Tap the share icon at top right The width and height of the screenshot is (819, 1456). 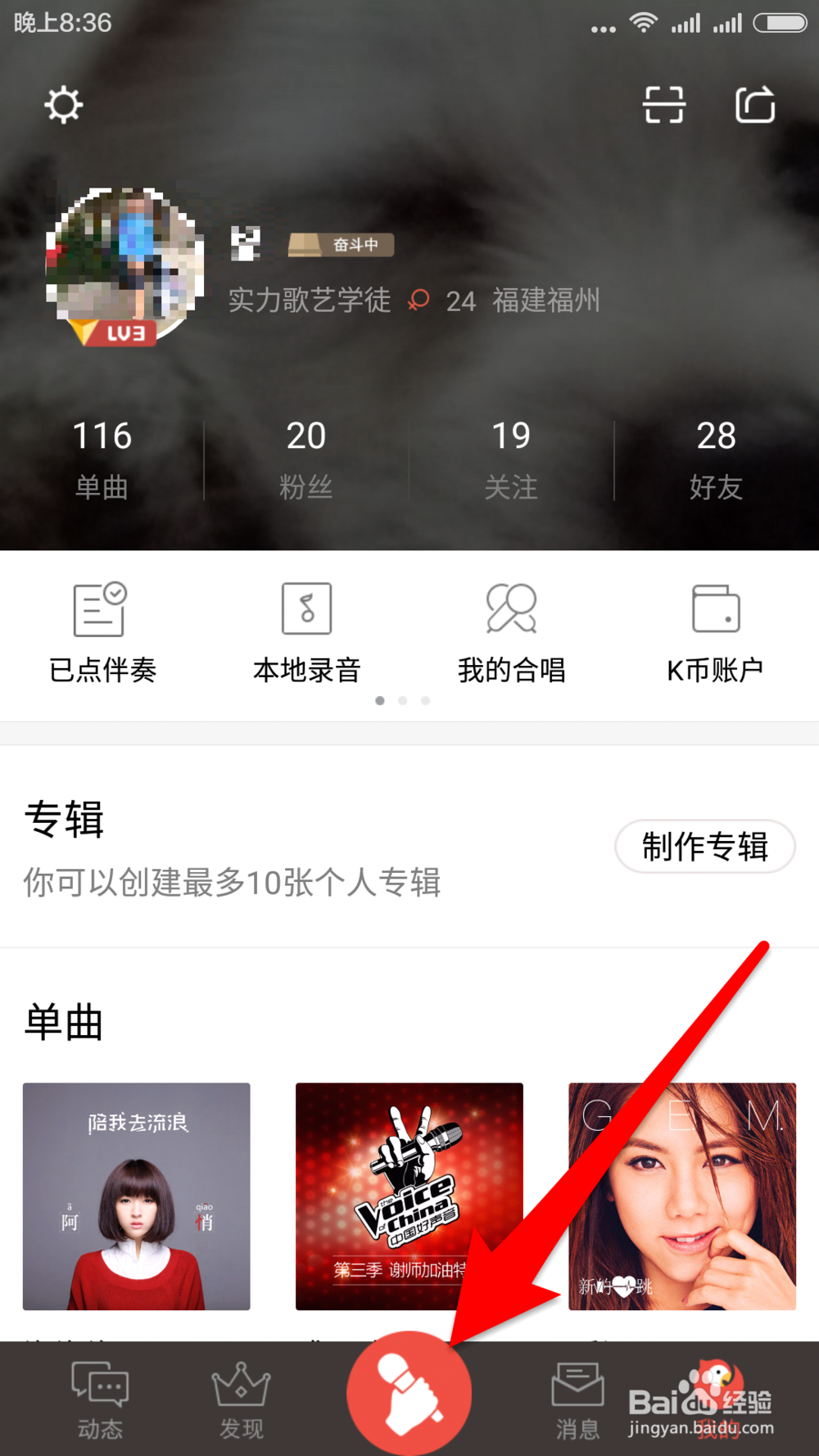754,104
